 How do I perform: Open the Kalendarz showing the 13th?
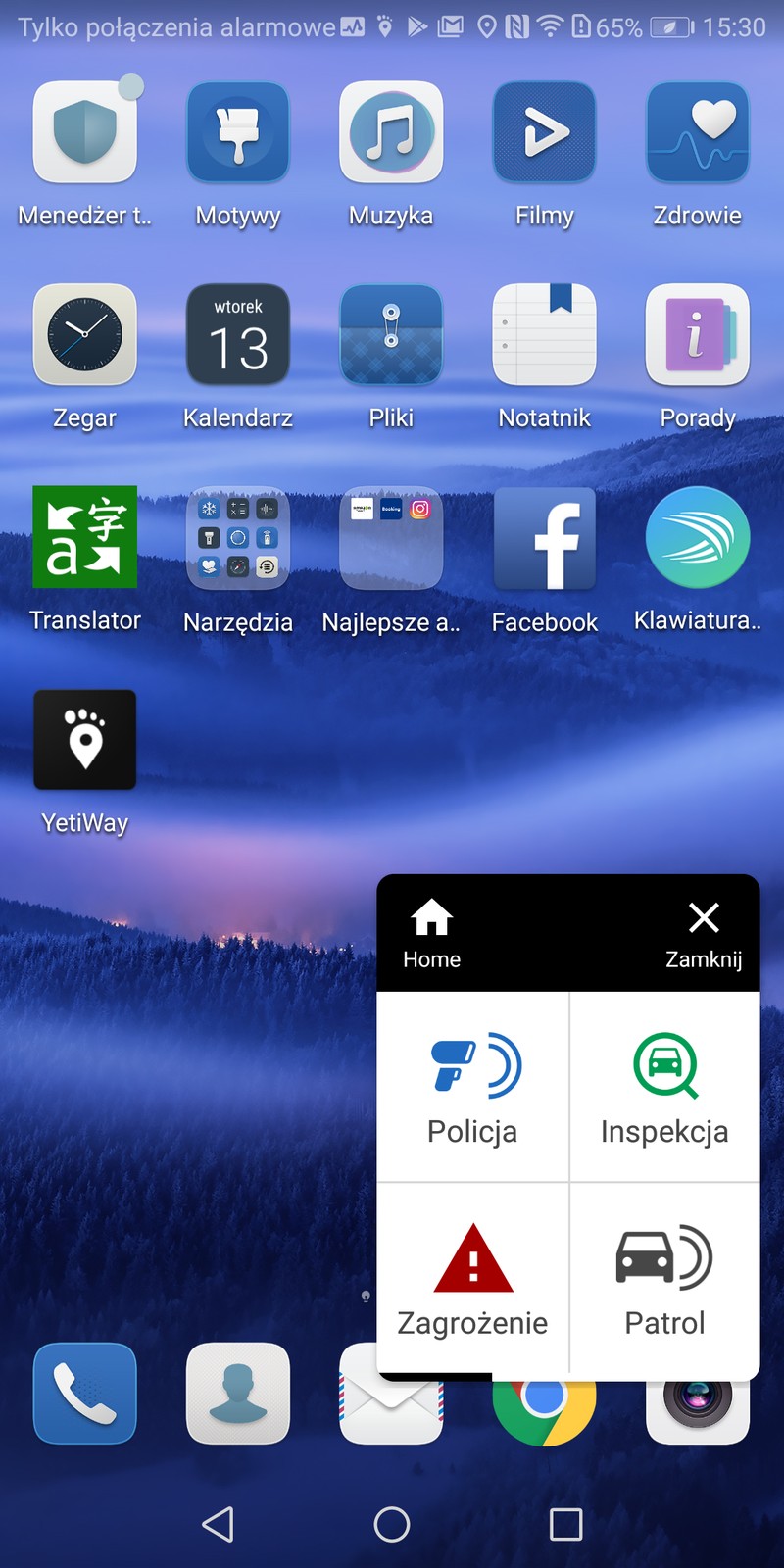(237, 334)
